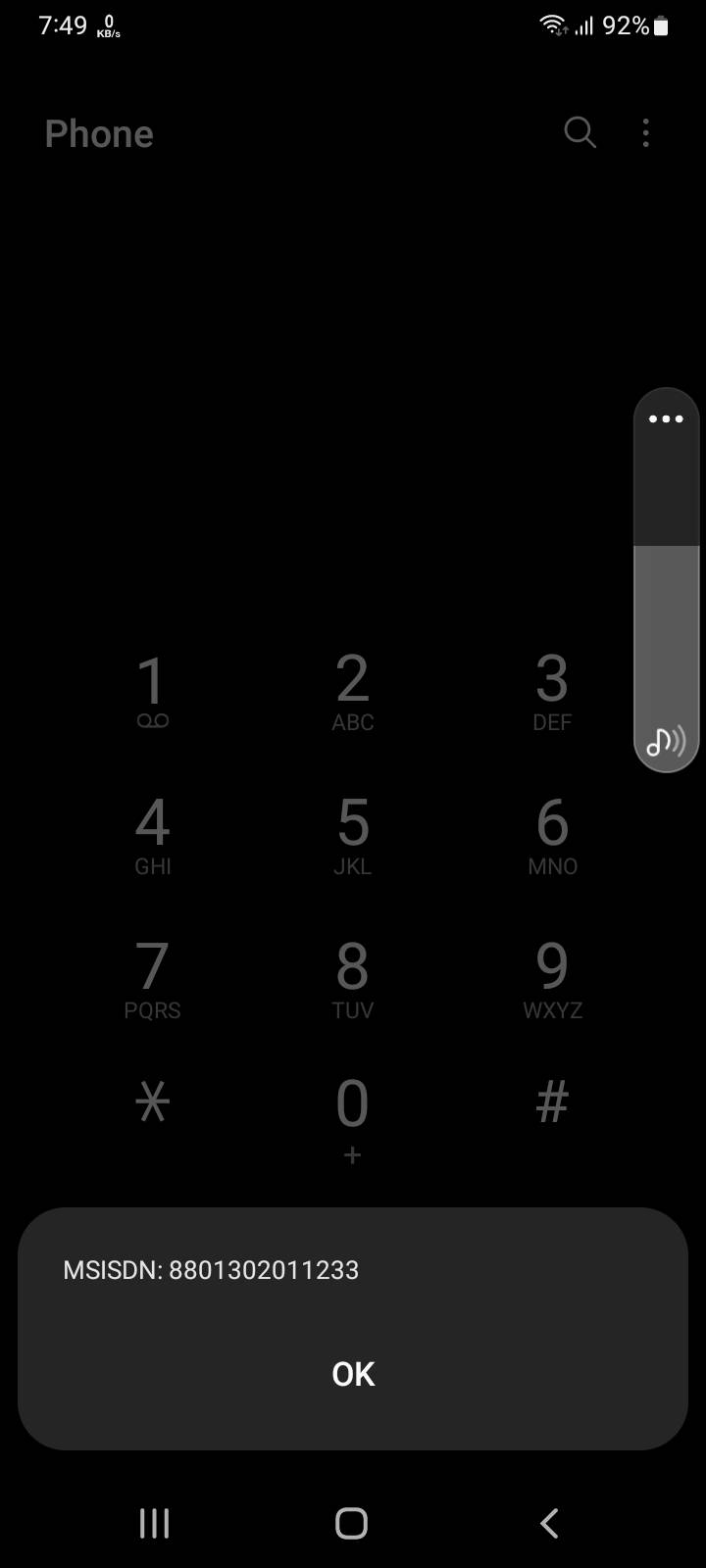Dial digit 4 GHI
This screenshot has height=1568, width=706.
pos(152,835)
